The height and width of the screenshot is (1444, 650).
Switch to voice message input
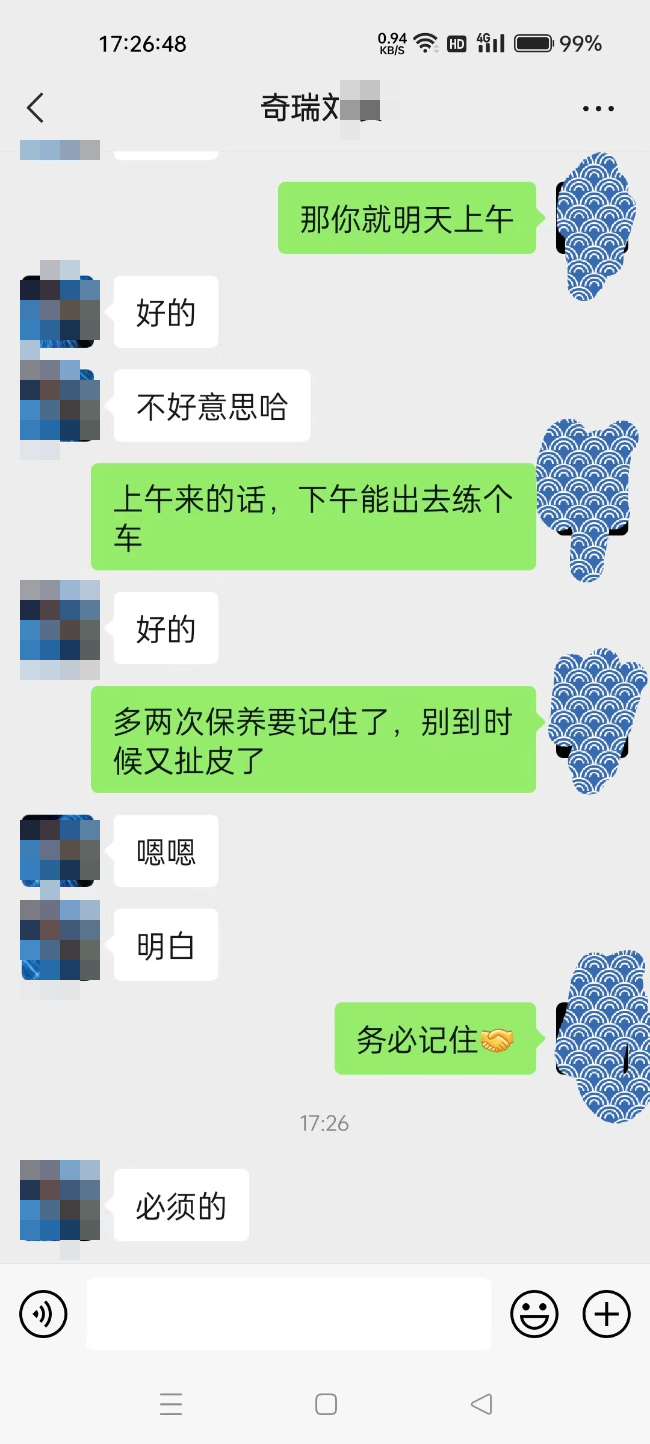click(43, 1313)
